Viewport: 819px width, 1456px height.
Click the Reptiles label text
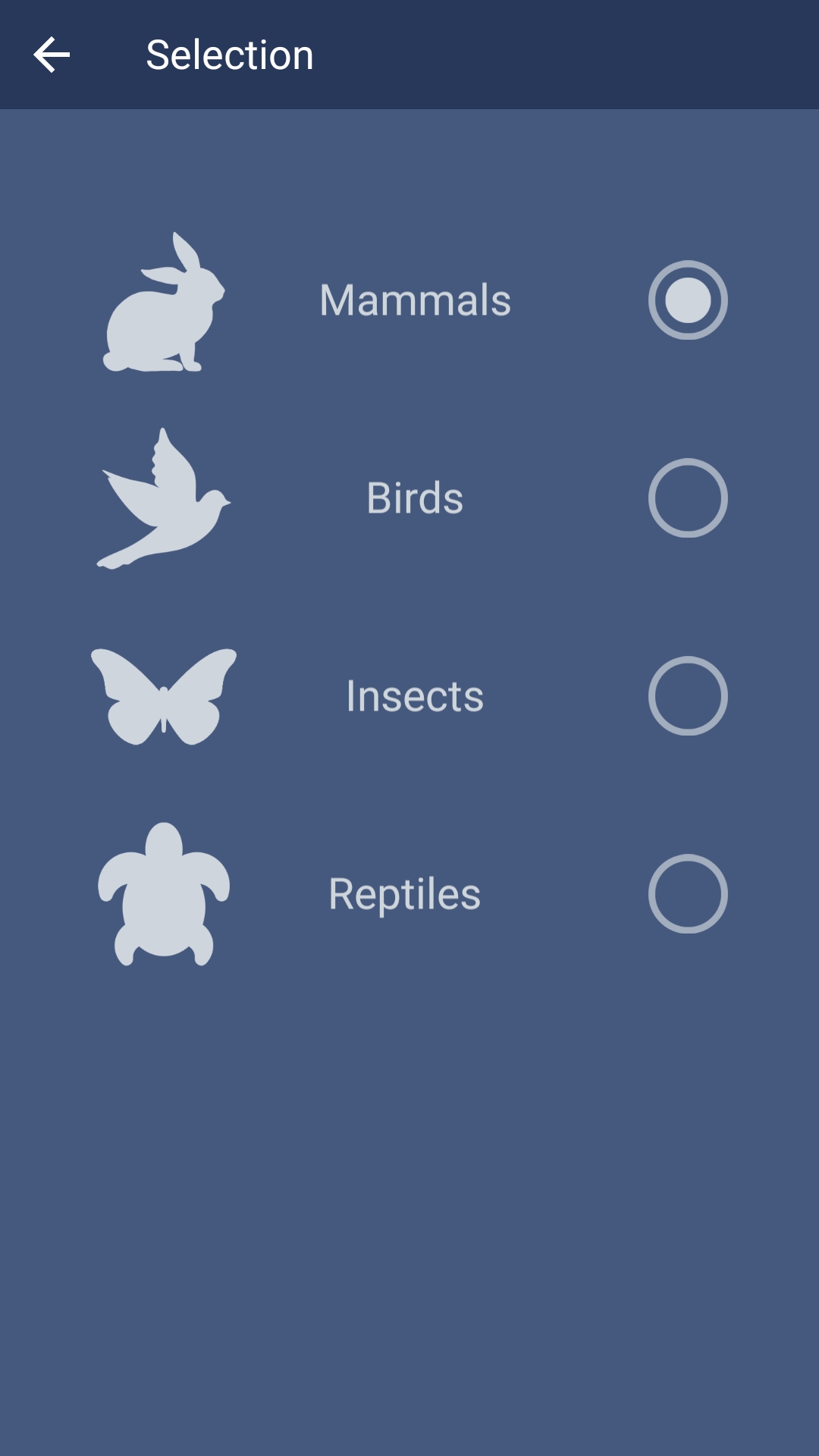(x=403, y=893)
